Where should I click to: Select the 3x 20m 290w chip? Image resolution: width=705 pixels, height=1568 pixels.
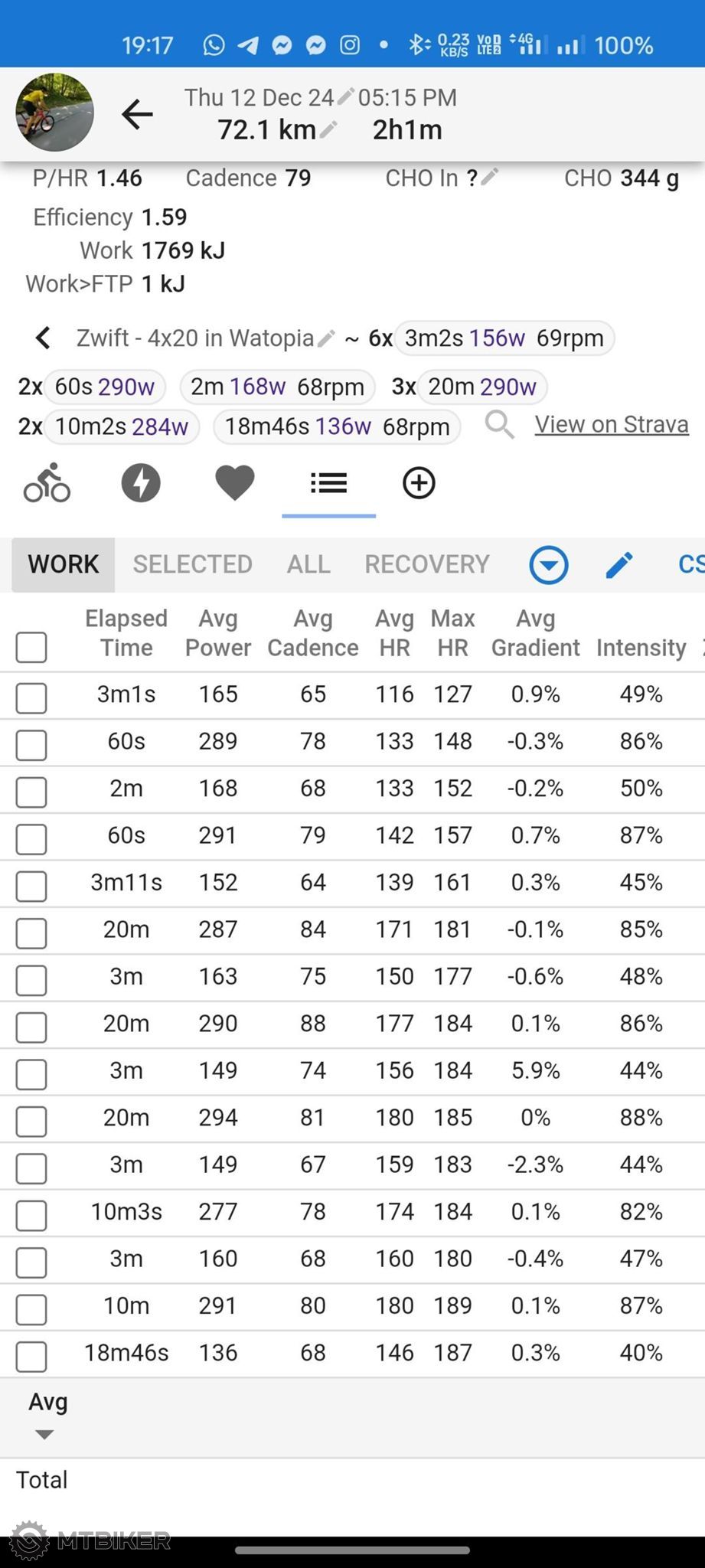coord(482,387)
